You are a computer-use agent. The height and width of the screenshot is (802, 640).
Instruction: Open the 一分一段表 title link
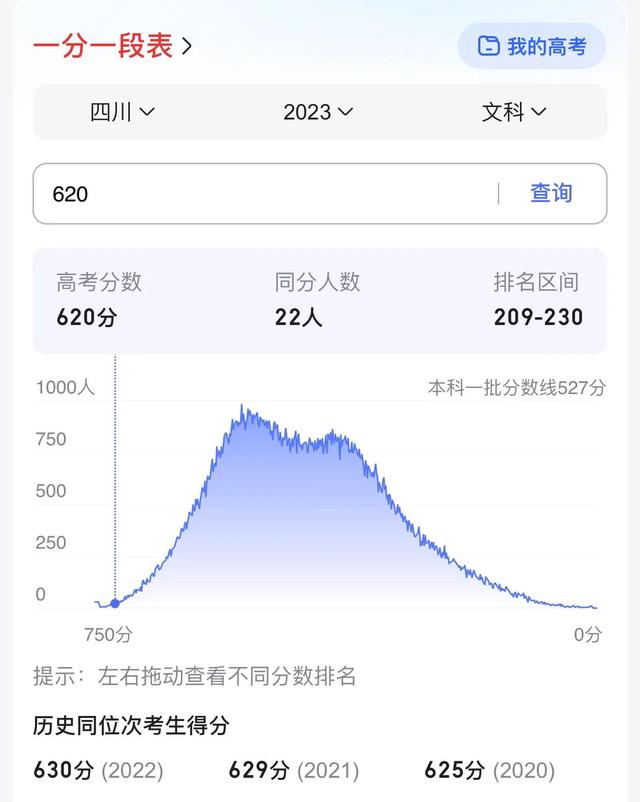coord(112,46)
